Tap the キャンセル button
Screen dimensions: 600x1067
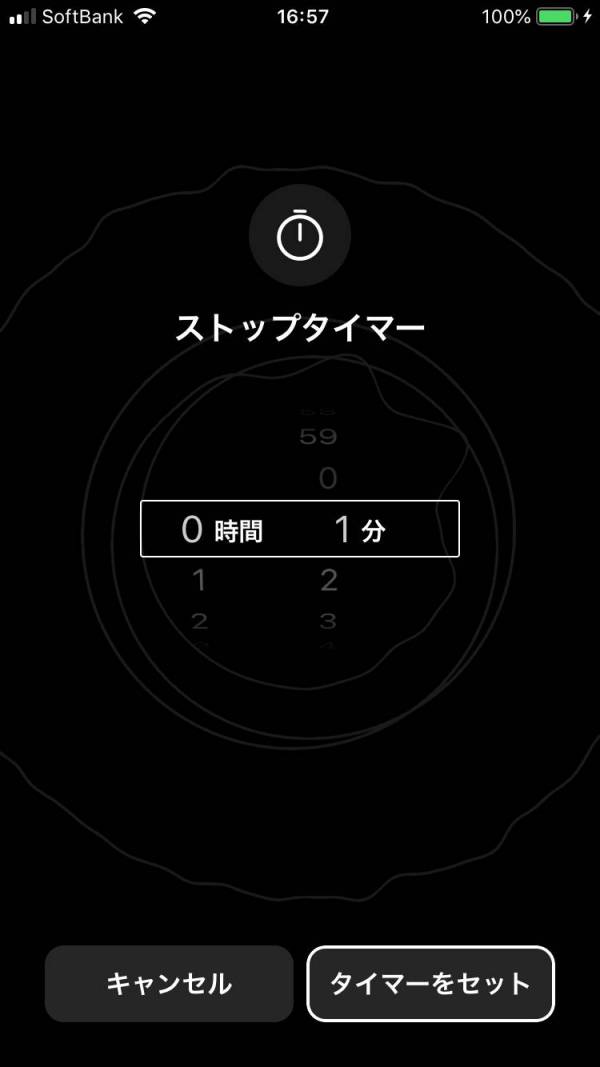tap(169, 983)
